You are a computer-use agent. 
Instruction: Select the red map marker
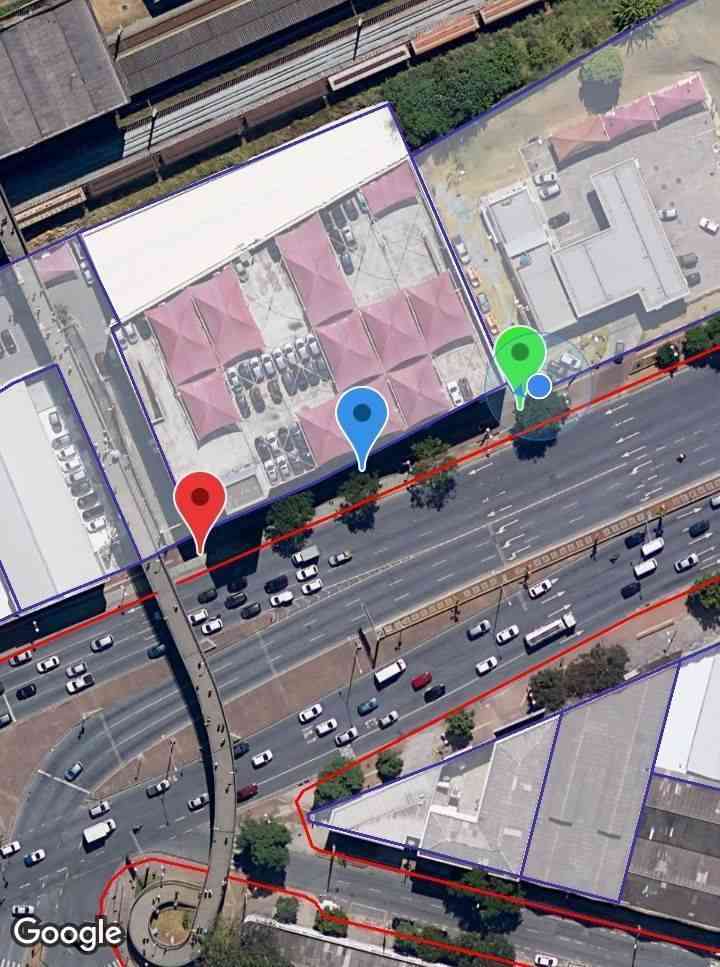point(200,500)
